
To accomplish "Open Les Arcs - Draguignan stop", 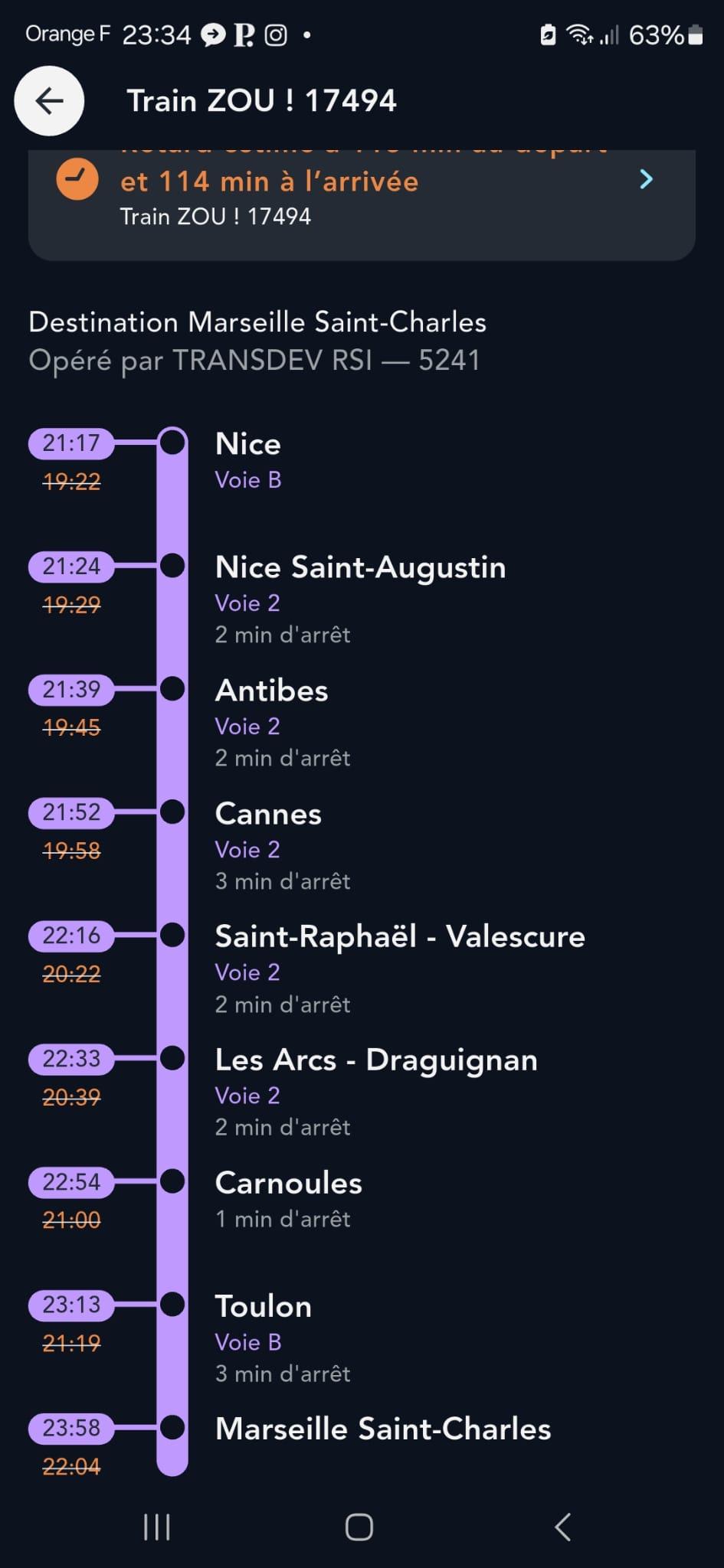I will 376,1060.
